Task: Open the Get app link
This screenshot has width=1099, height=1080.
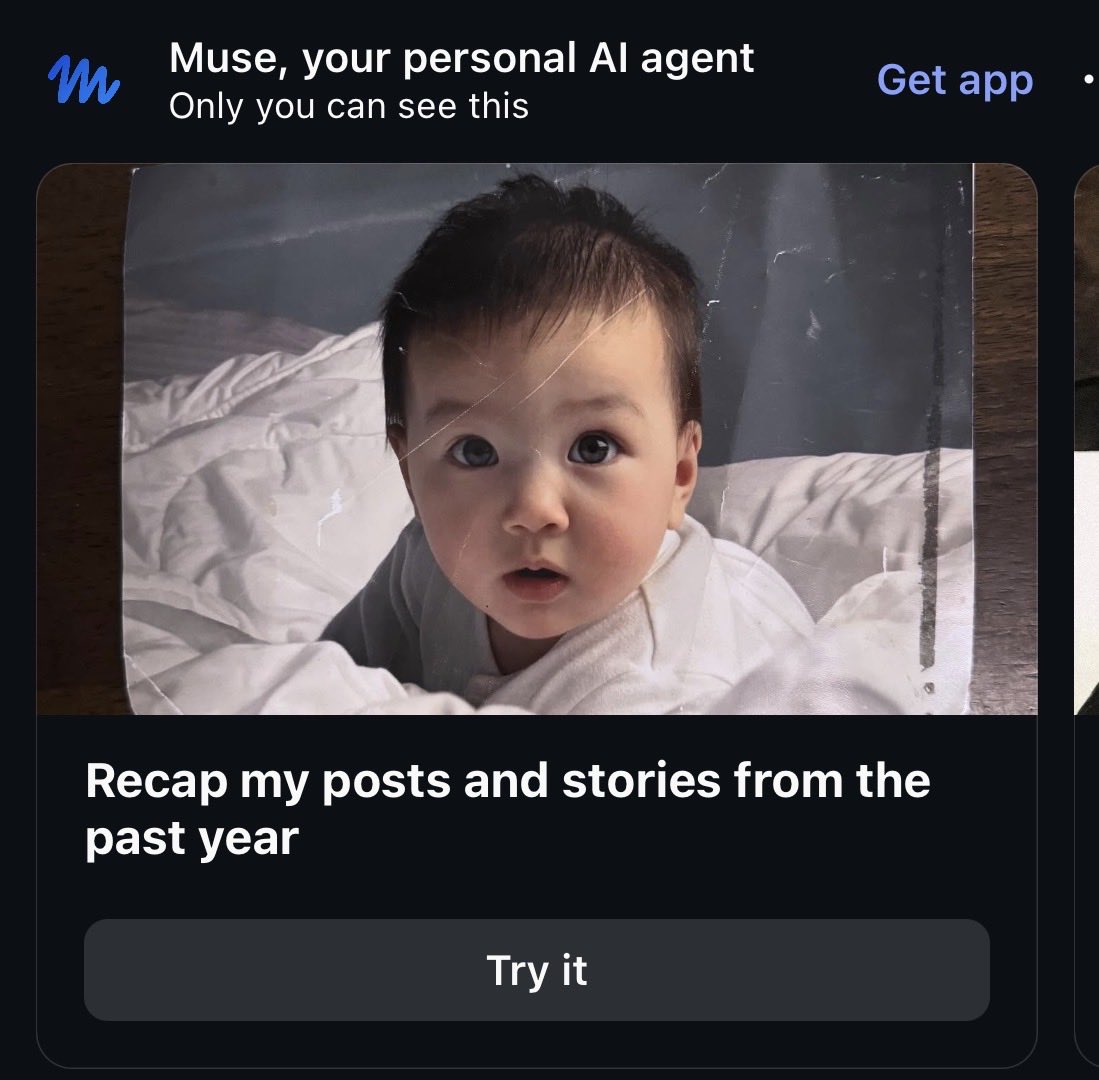Action: pos(955,81)
